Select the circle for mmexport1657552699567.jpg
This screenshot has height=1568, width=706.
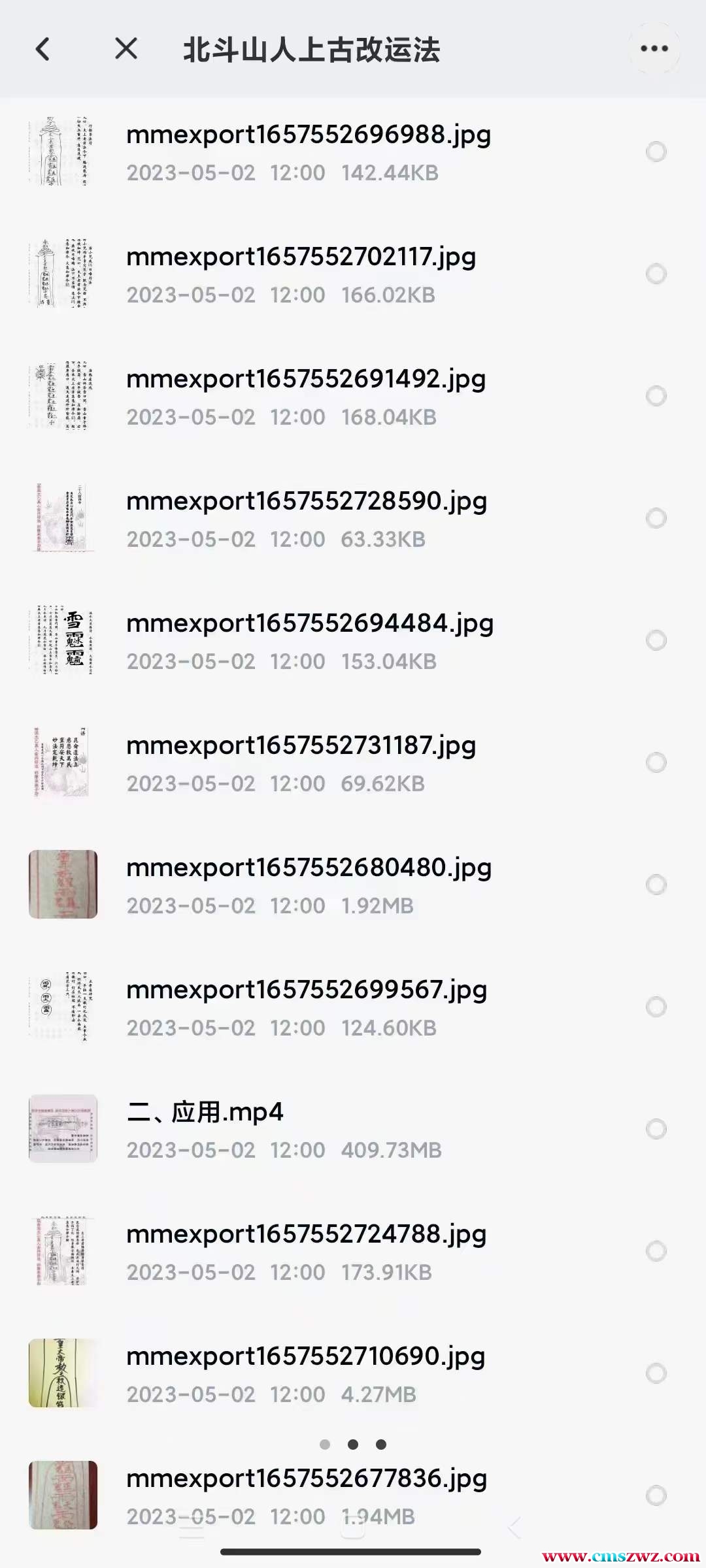coord(656,1007)
